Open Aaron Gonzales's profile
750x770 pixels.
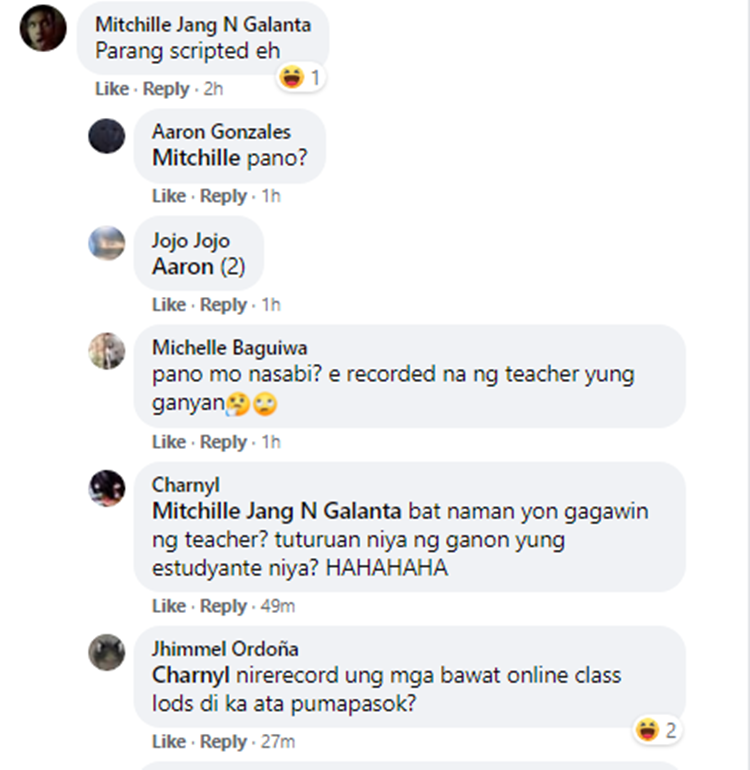221,132
